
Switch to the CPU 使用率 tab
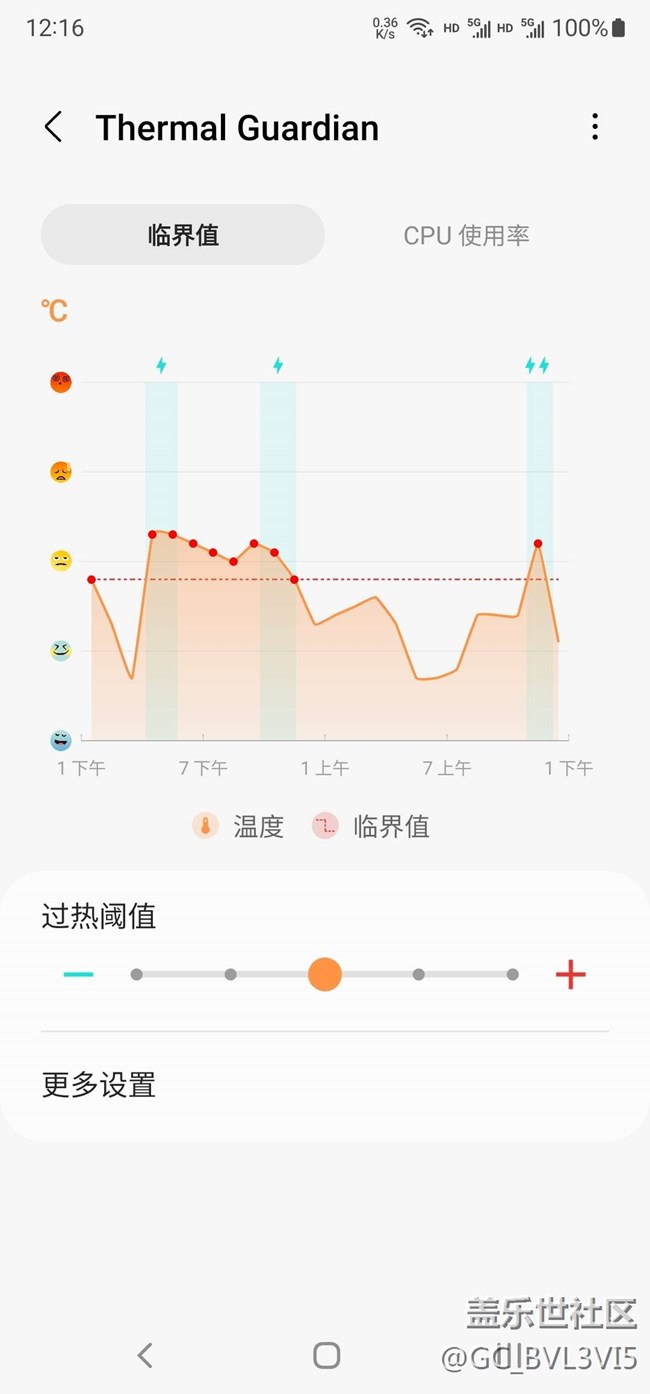point(466,235)
